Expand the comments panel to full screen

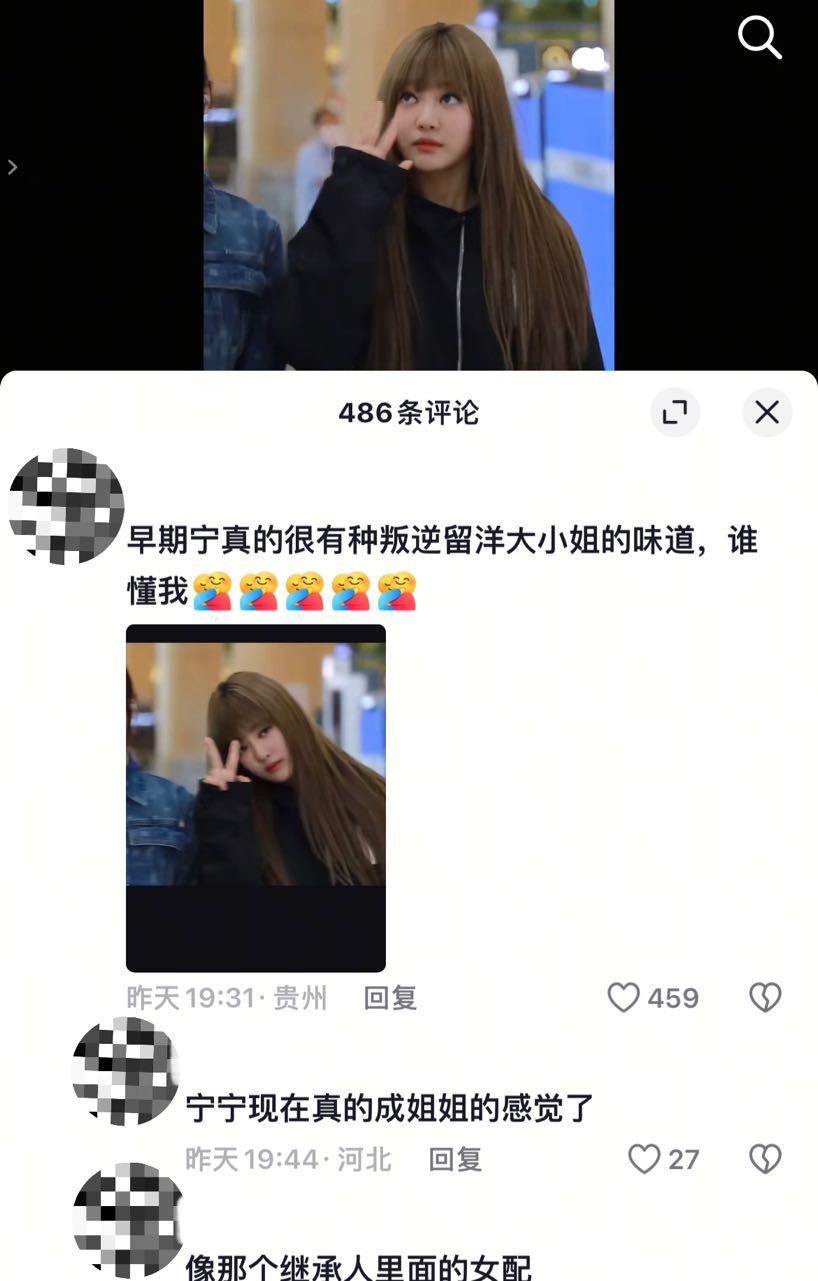point(675,412)
